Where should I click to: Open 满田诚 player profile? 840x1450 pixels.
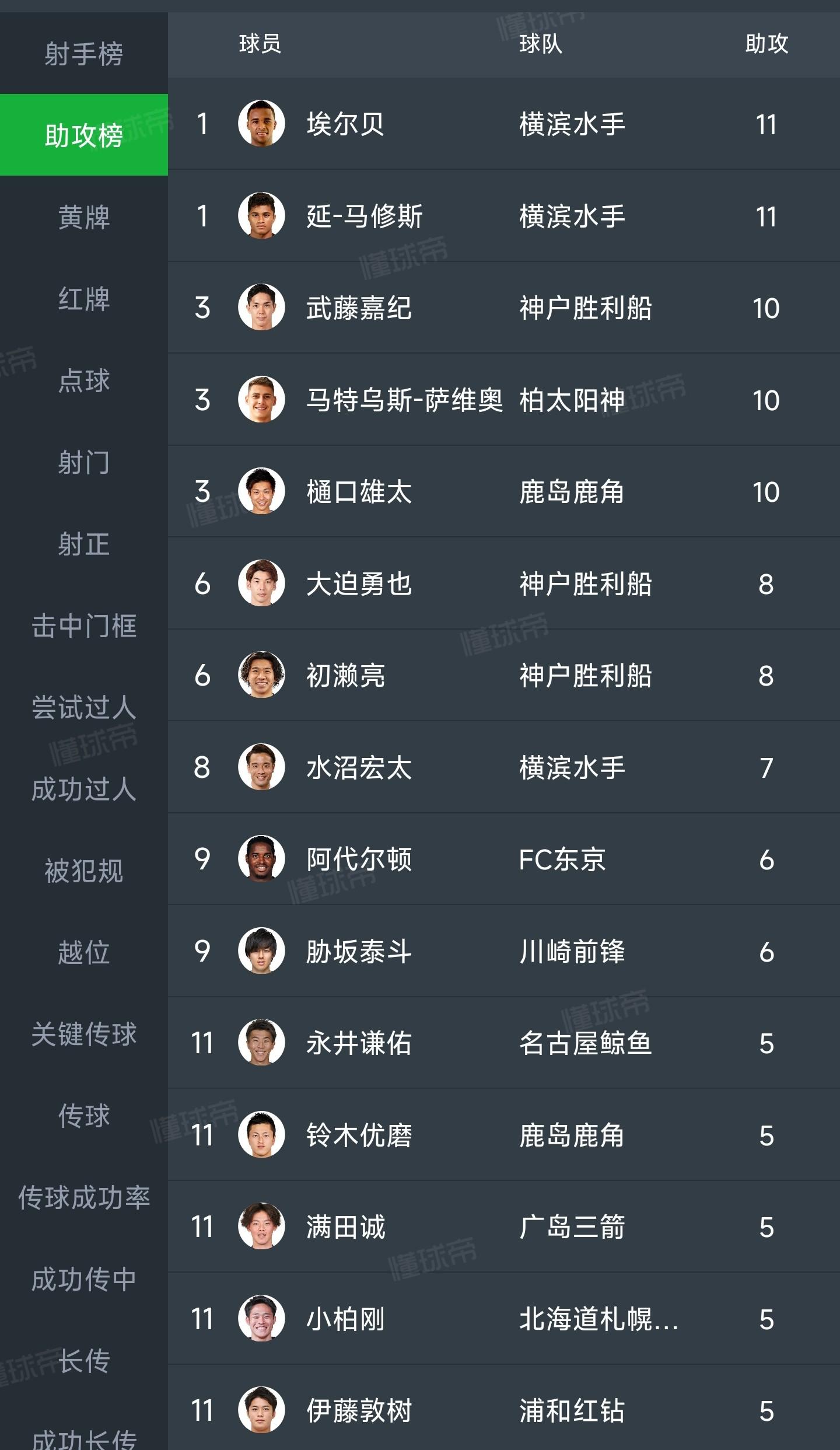(x=345, y=1227)
